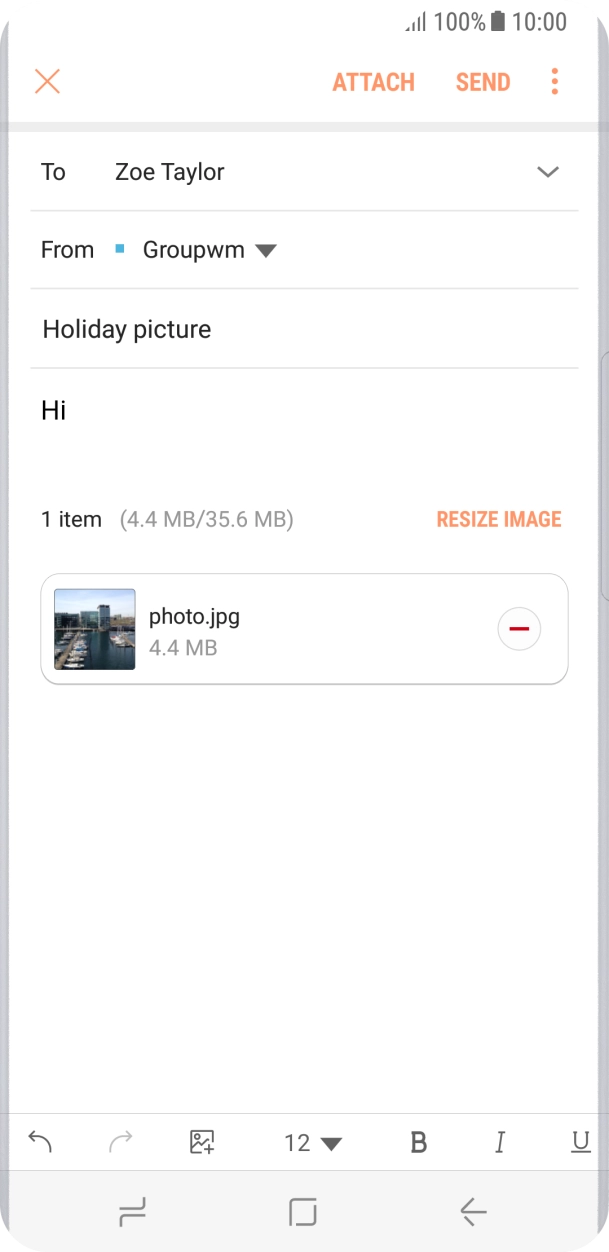The height and width of the screenshot is (1252, 609).
Task: Go back using the system back button
Action: pos(473,1213)
